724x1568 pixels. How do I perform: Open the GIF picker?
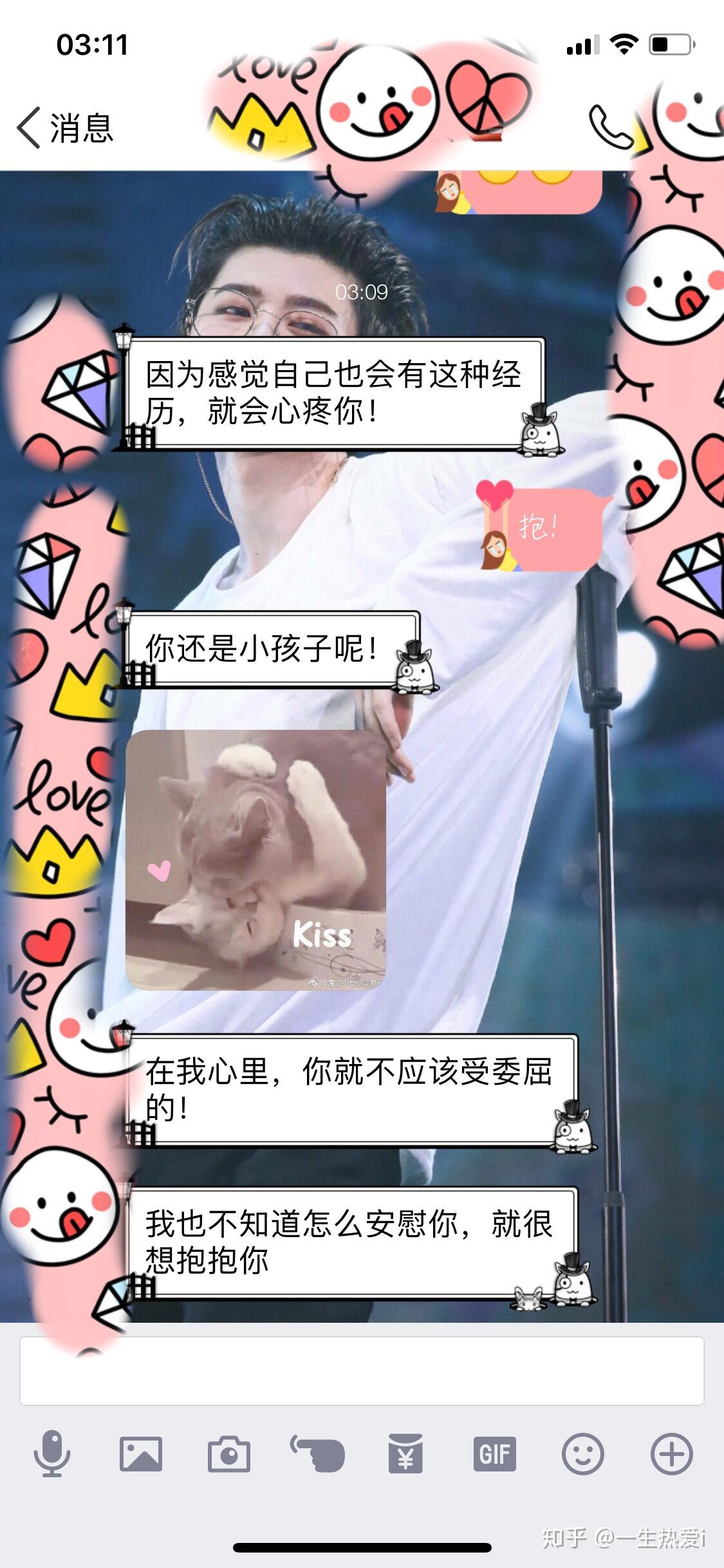(494, 1453)
